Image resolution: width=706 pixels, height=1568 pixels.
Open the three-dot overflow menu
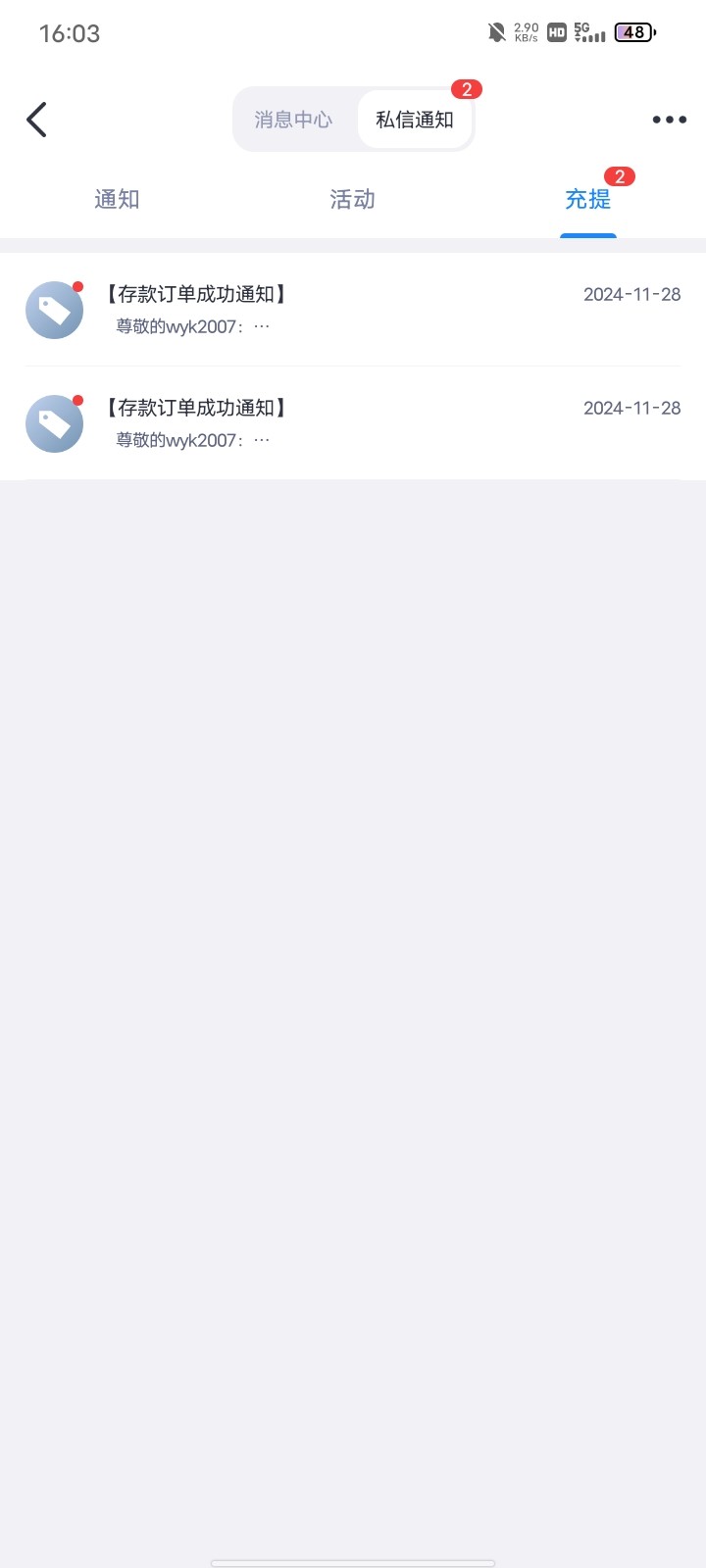(x=670, y=120)
